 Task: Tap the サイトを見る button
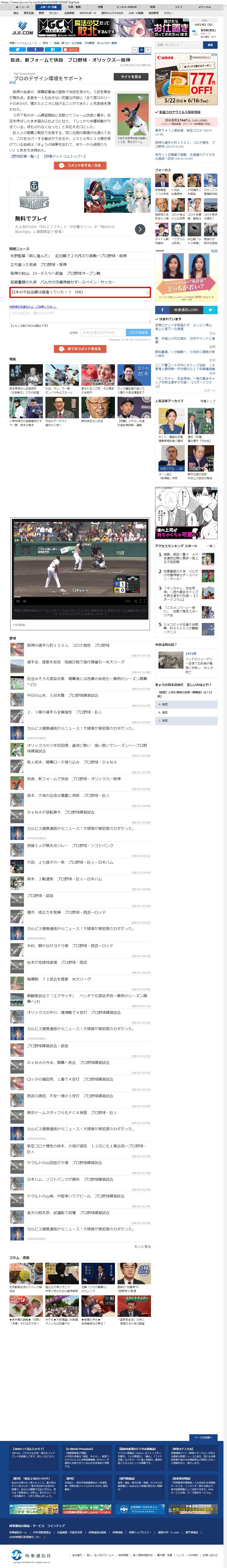tap(131, 77)
